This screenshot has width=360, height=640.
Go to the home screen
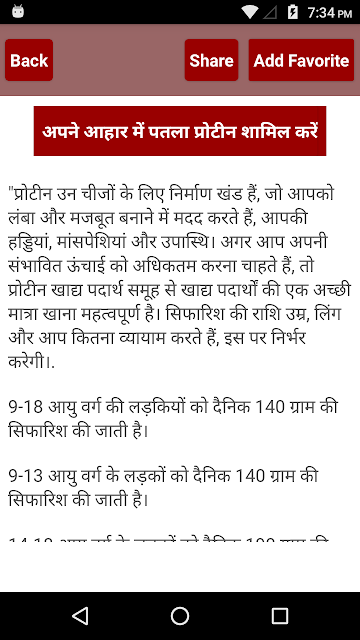[180, 616]
